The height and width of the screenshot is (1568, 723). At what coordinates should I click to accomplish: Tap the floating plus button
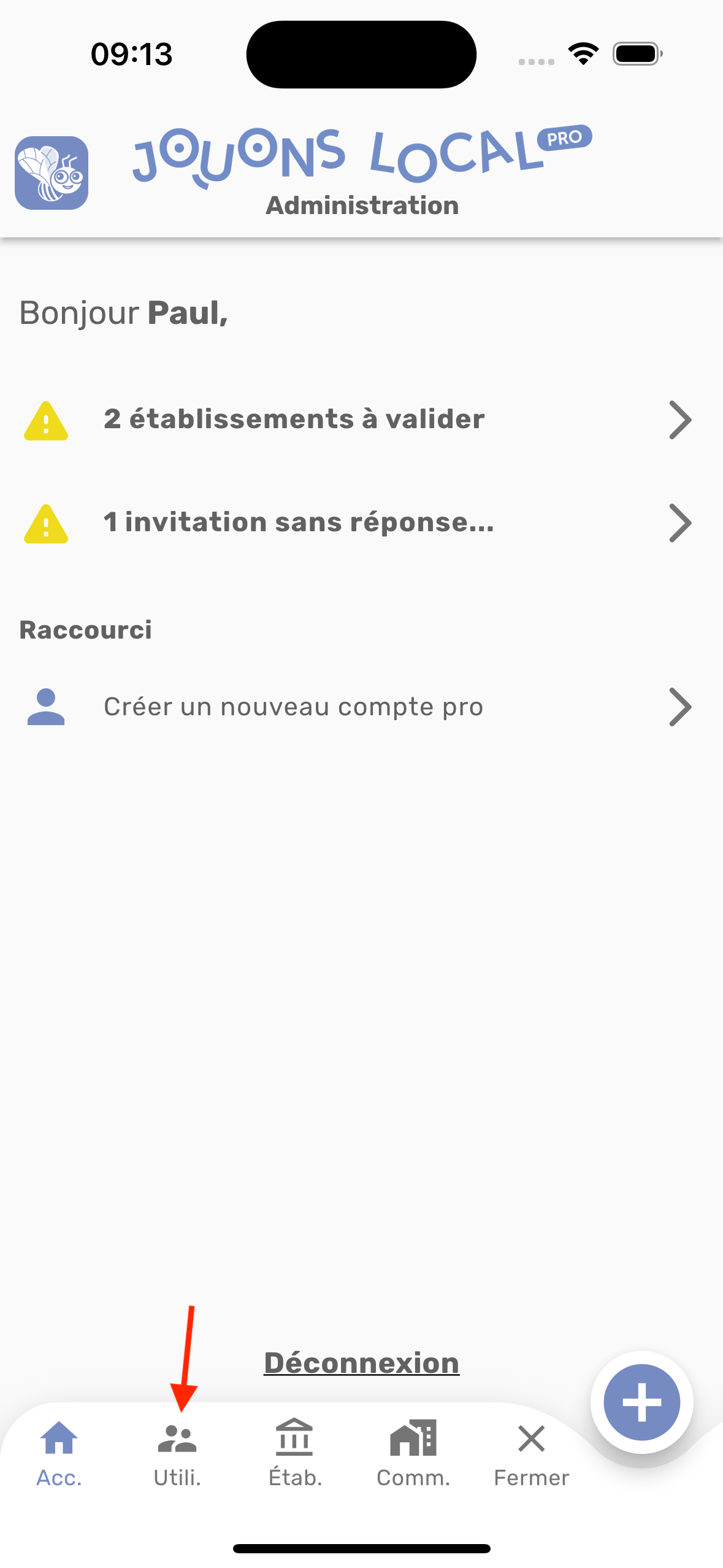coord(641,1402)
